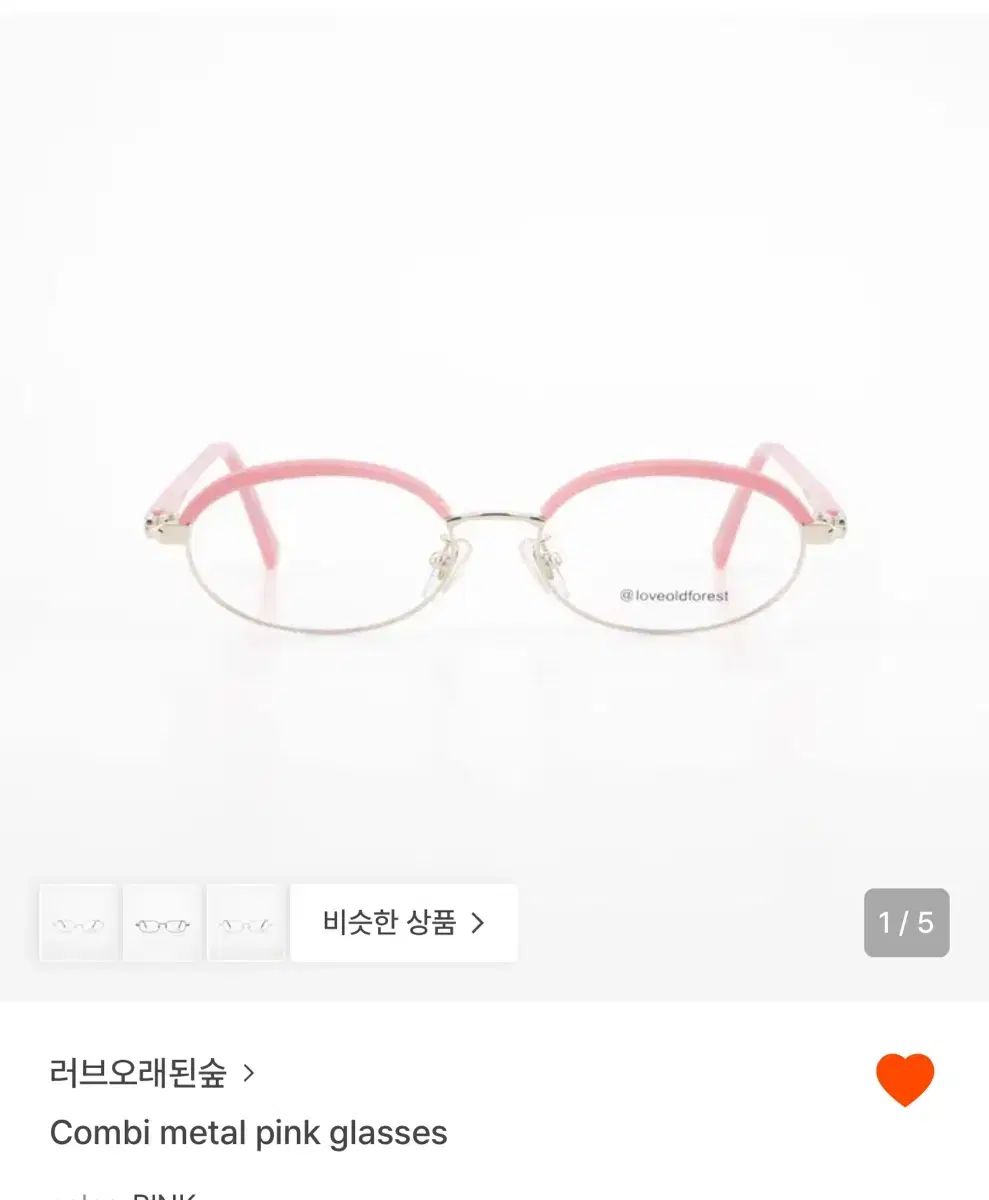Screen dimensions: 989x1200
Task: Tap the seller row to view their listings
Action: [140, 1072]
